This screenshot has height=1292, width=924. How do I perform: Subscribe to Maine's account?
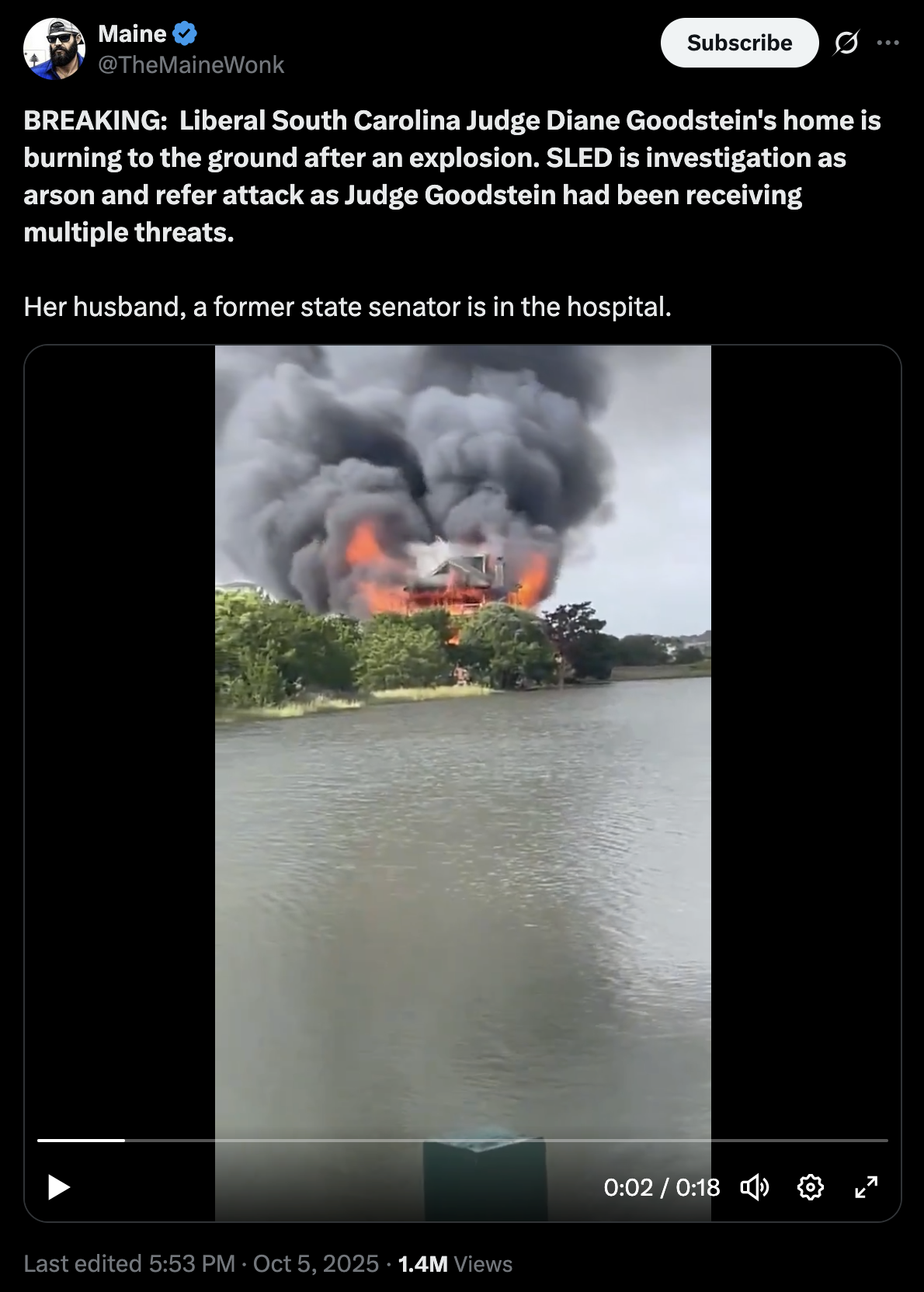(738, 43)
